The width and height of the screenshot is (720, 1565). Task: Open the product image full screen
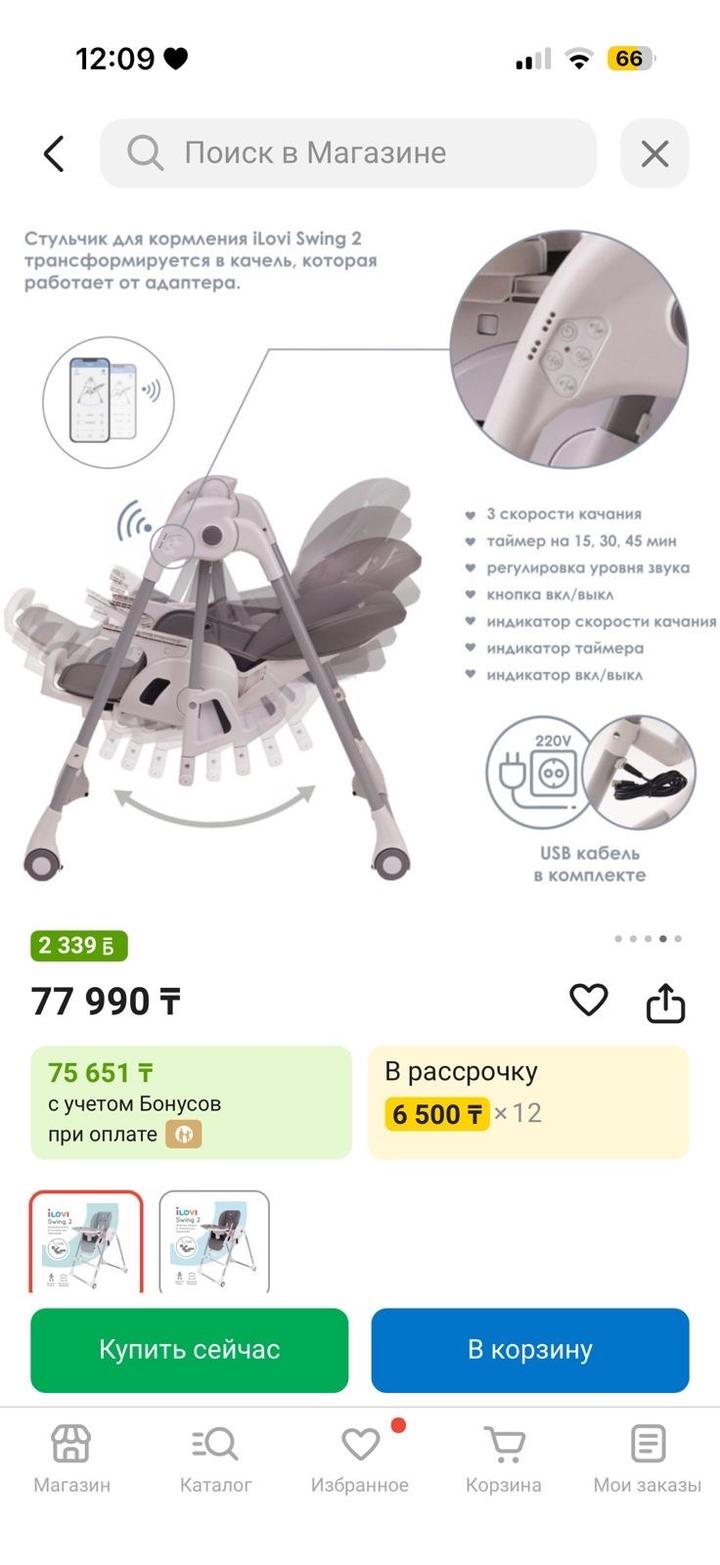(x=360, y=560)
